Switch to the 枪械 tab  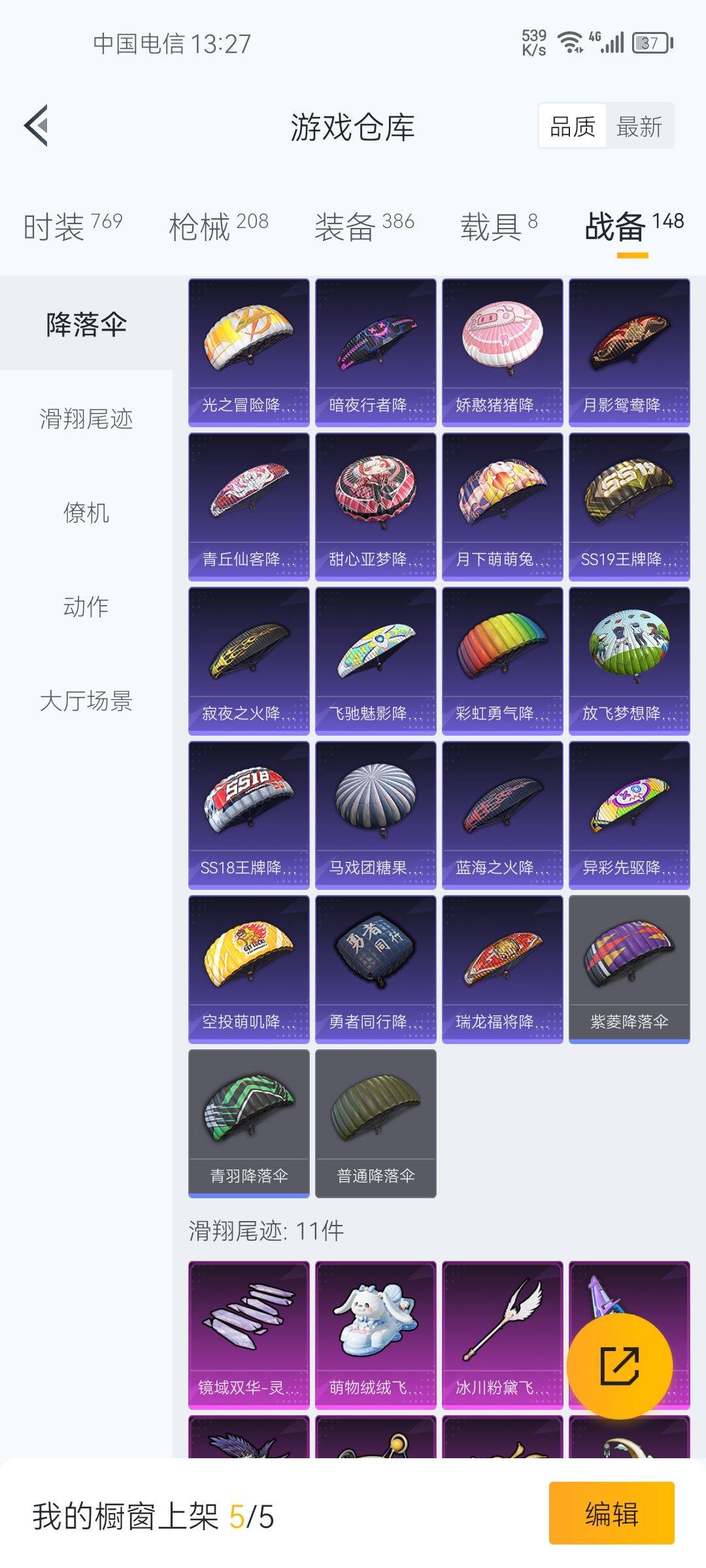tap(218, 226)
